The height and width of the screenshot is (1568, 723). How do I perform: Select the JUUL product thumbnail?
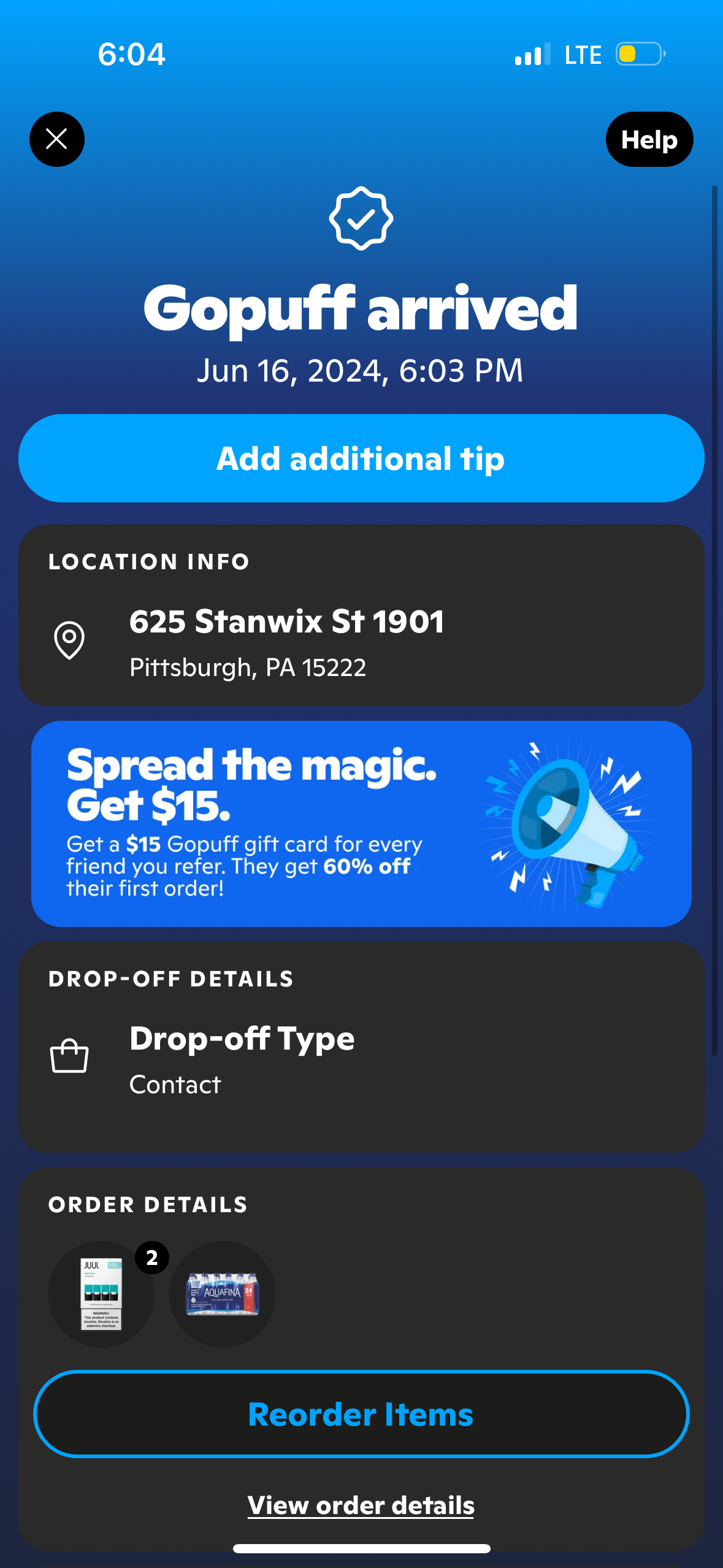click(x=101, y=1294)
